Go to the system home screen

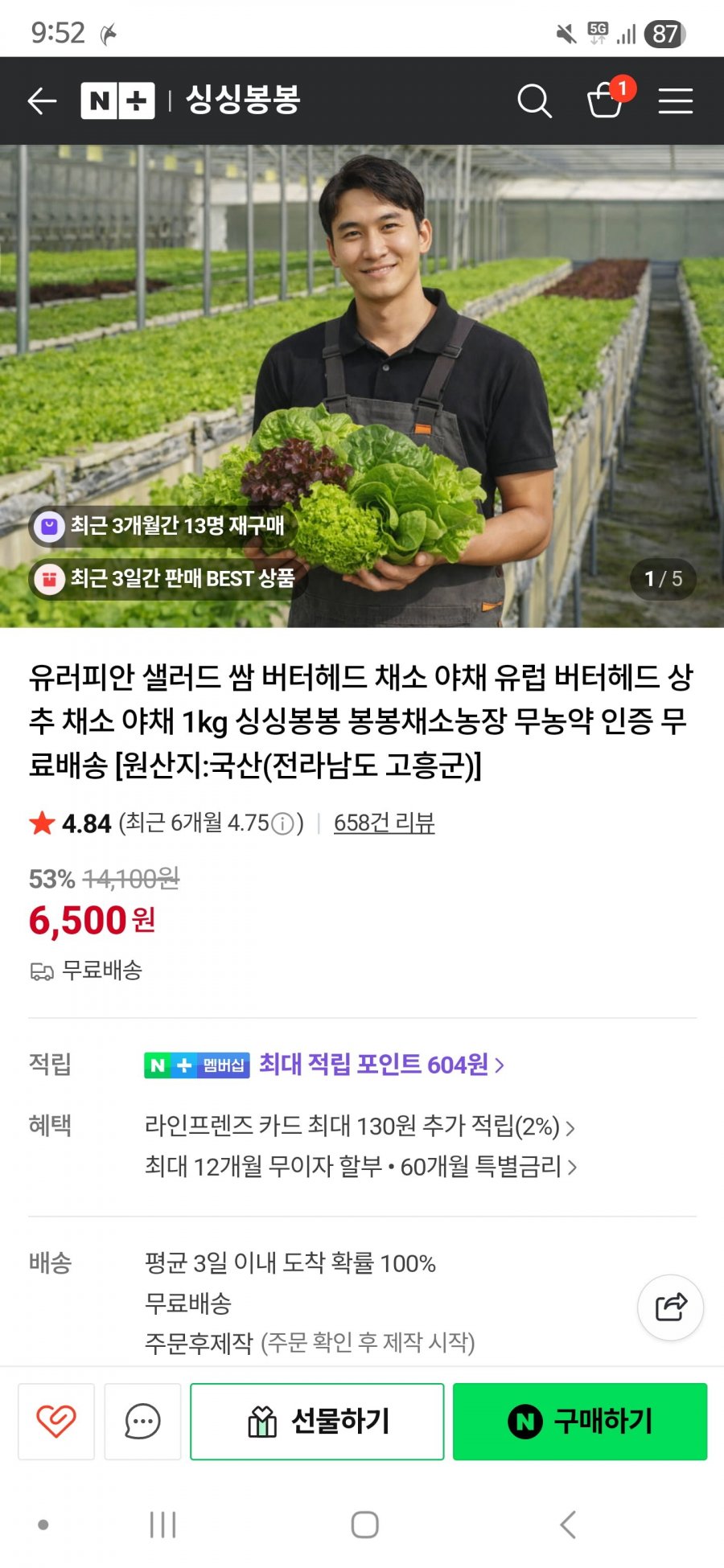[x=364, y=1525]
